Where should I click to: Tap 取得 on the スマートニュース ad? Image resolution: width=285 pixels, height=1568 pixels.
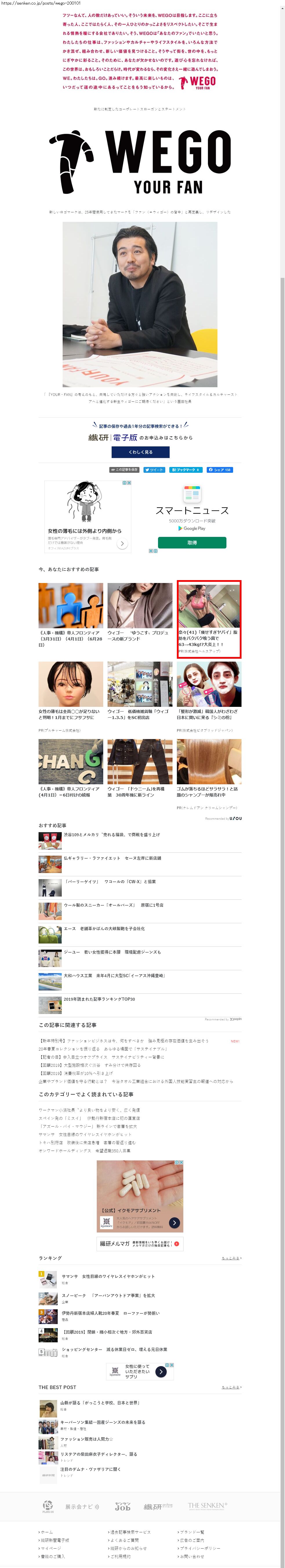click(x=192, y=542)
